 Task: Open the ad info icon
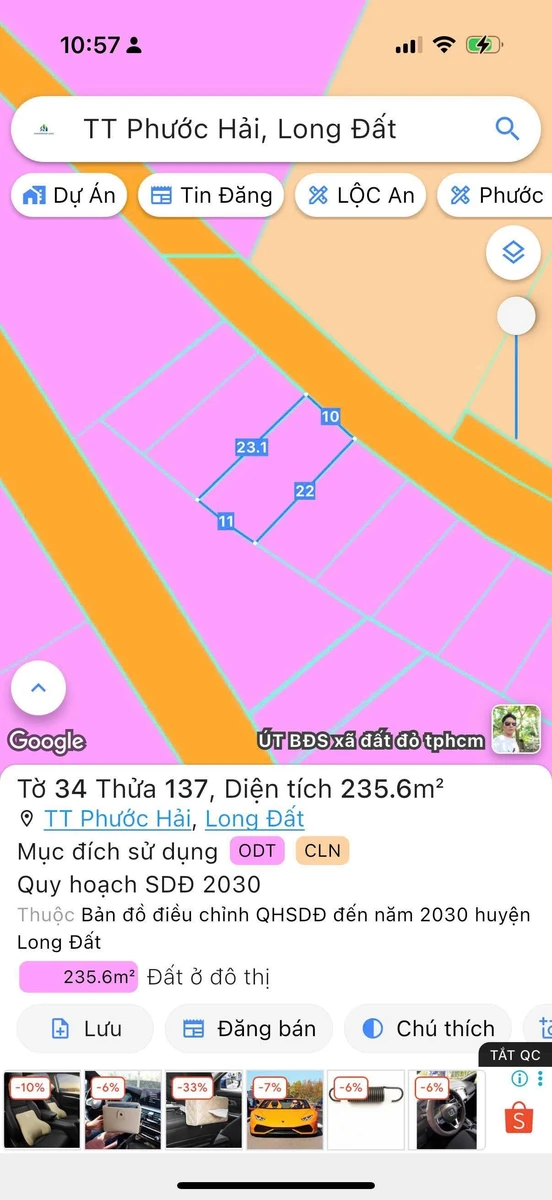(520, 1079)
